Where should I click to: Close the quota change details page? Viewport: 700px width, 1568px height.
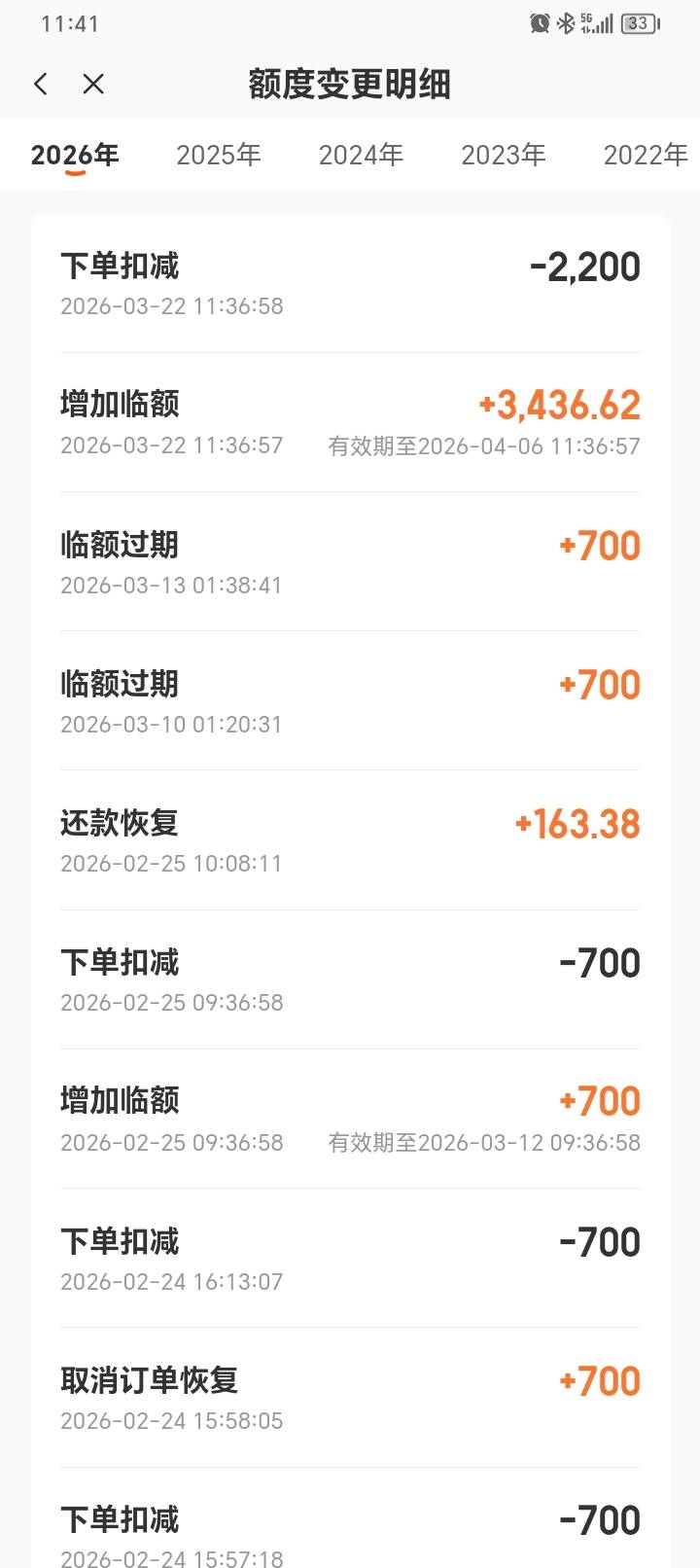tap(93, 84)
